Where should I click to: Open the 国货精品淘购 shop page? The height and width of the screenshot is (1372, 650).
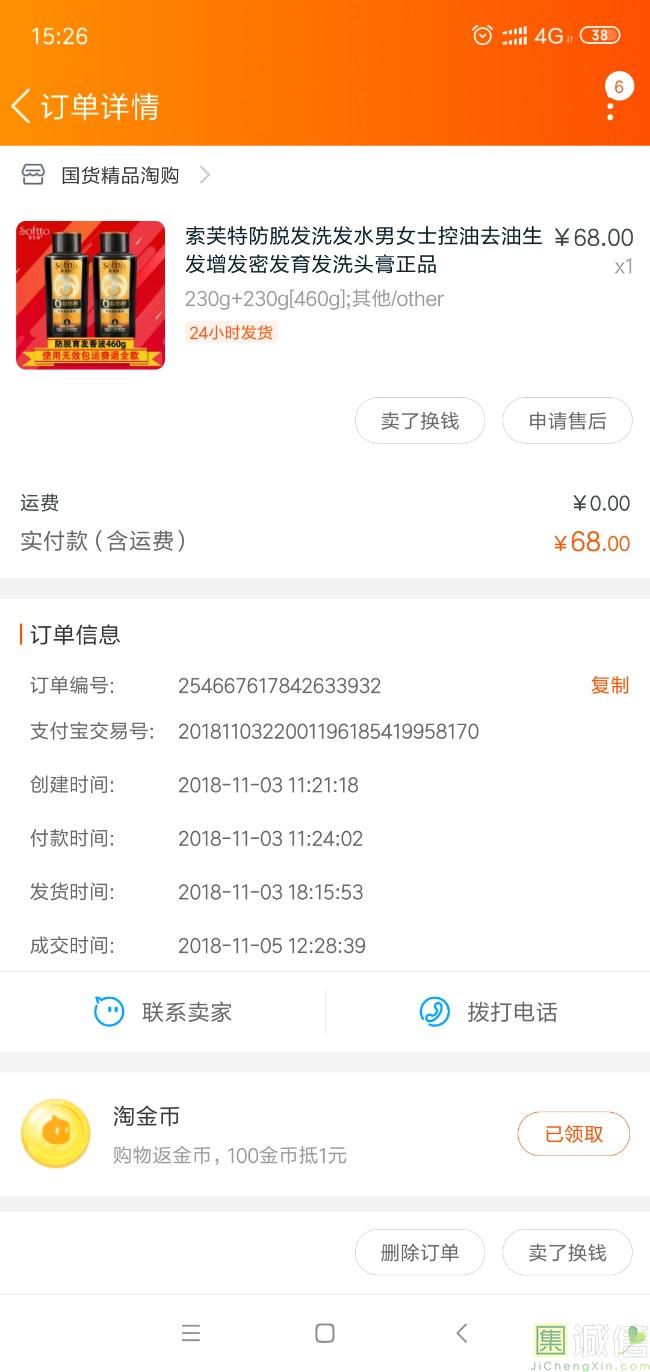coord(120,175)
